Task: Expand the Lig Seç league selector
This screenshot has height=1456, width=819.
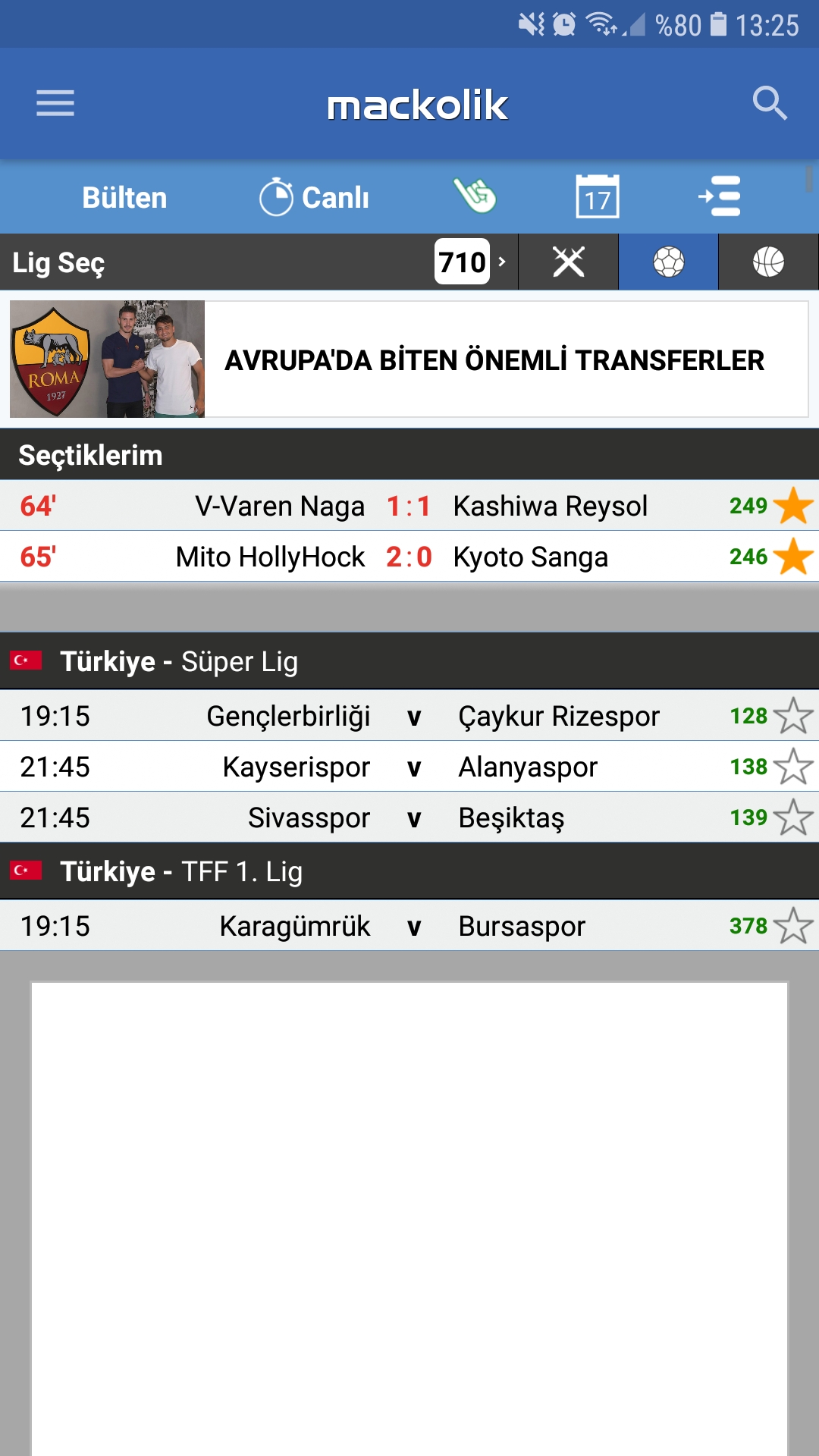Action: coord(259,262)
